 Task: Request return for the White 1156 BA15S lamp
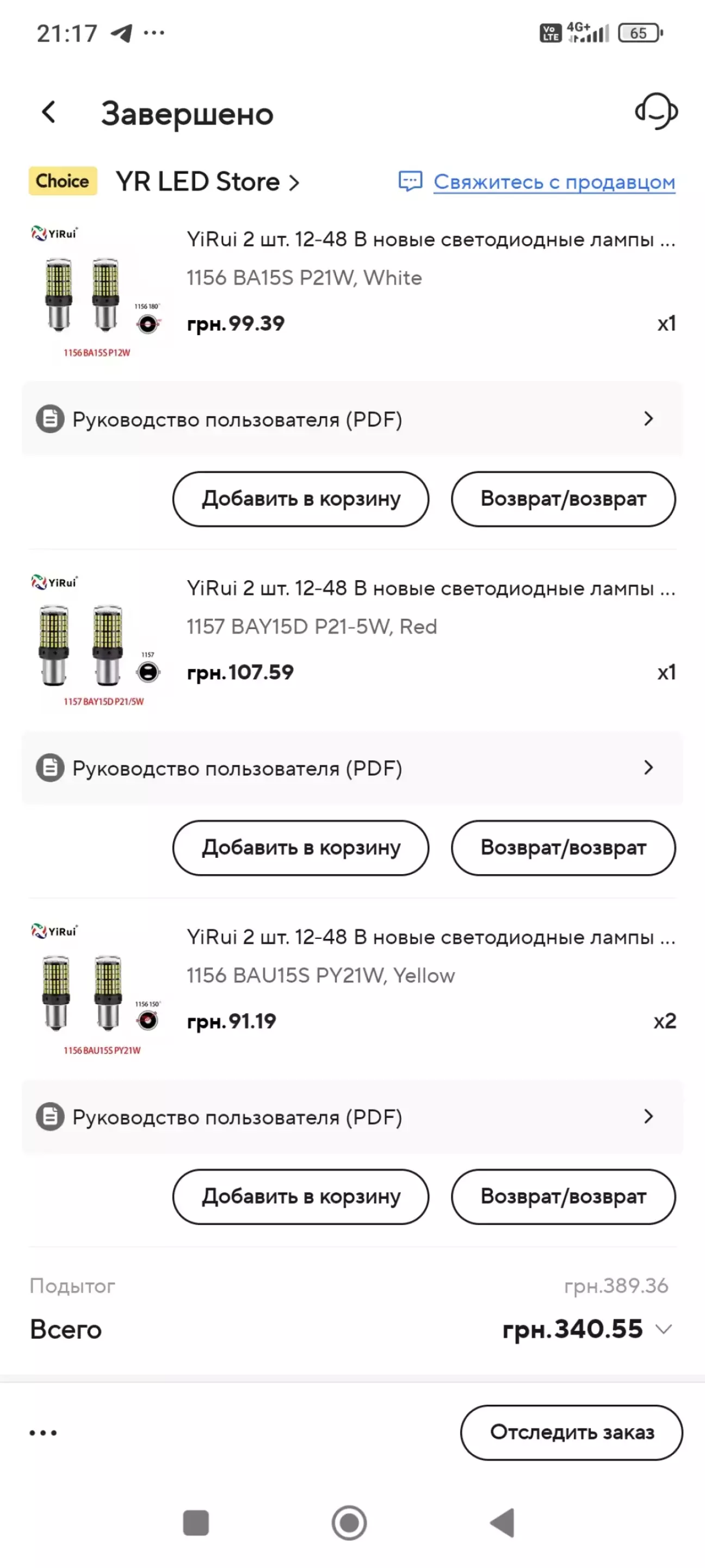click(562, 499)
